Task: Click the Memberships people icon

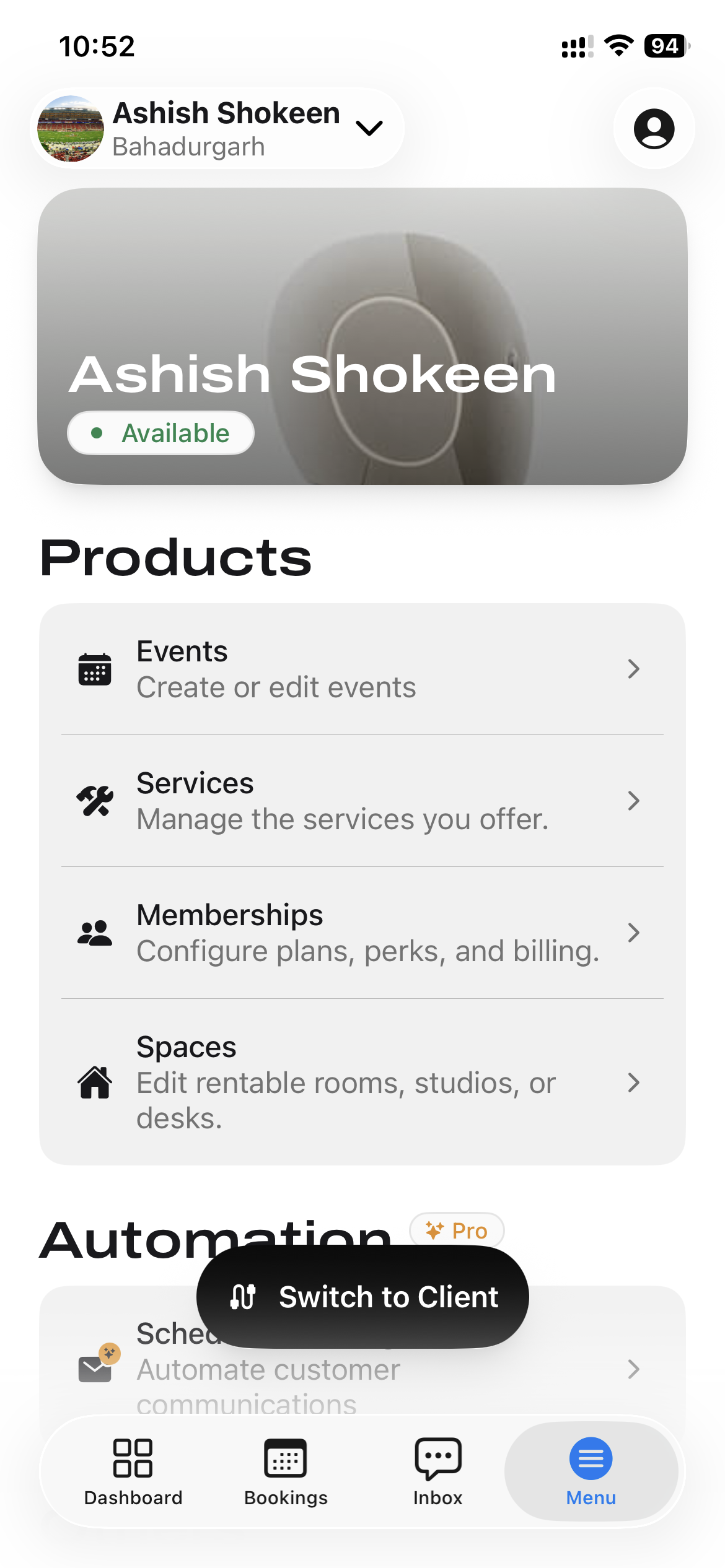Action: [94, 933]
